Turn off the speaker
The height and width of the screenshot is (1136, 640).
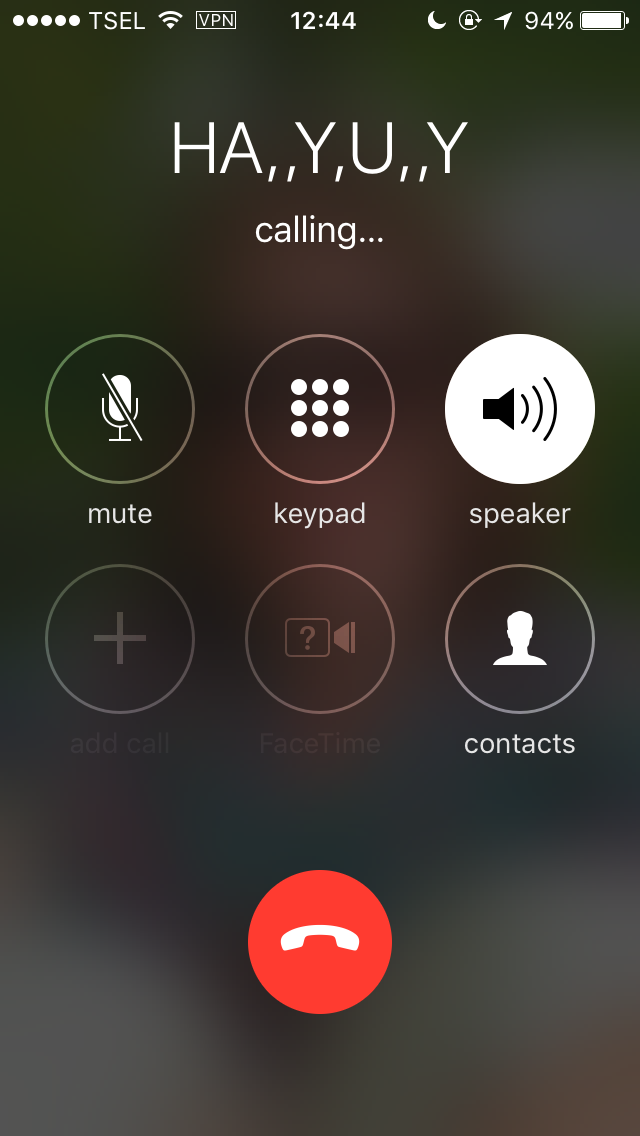point(520,409)
